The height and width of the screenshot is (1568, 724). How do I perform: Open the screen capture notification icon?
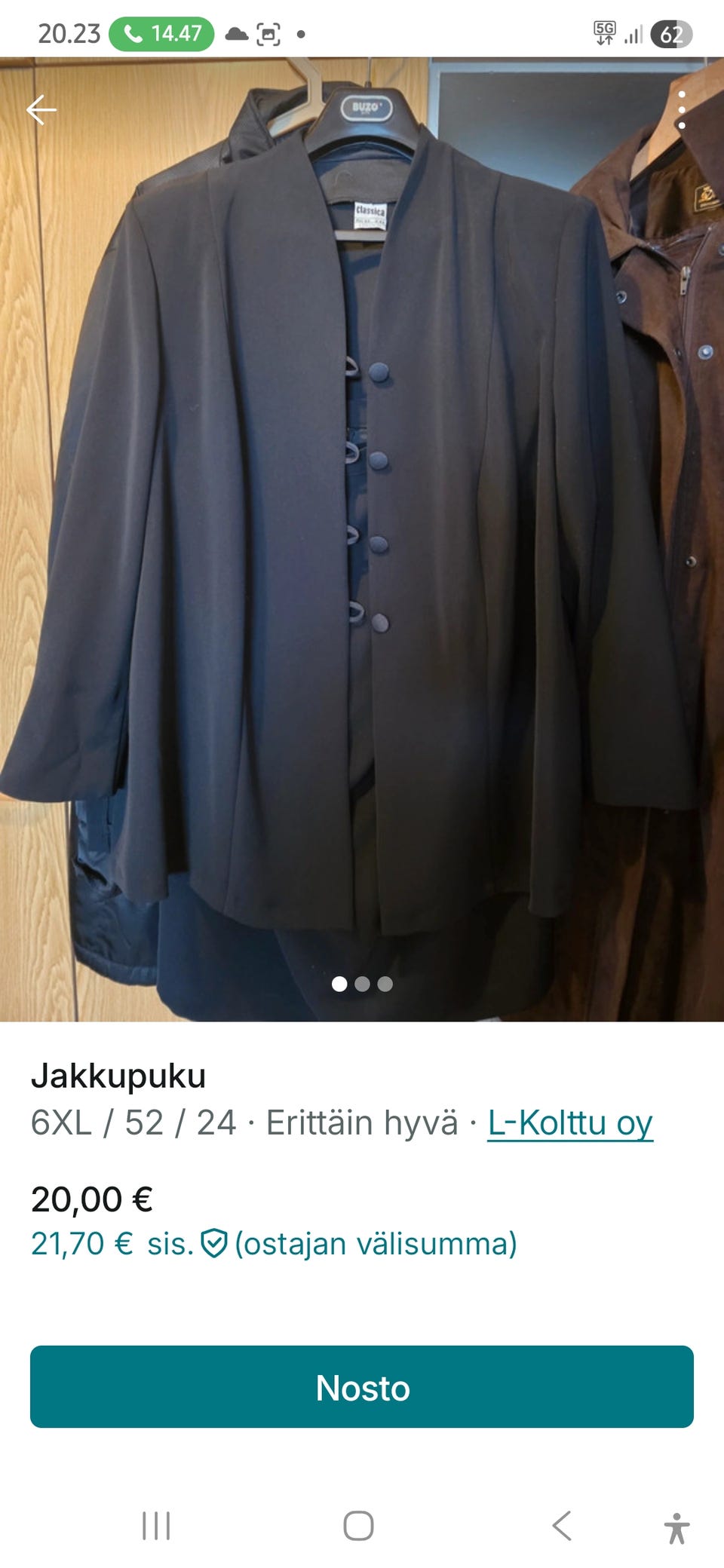click(268, 33)
